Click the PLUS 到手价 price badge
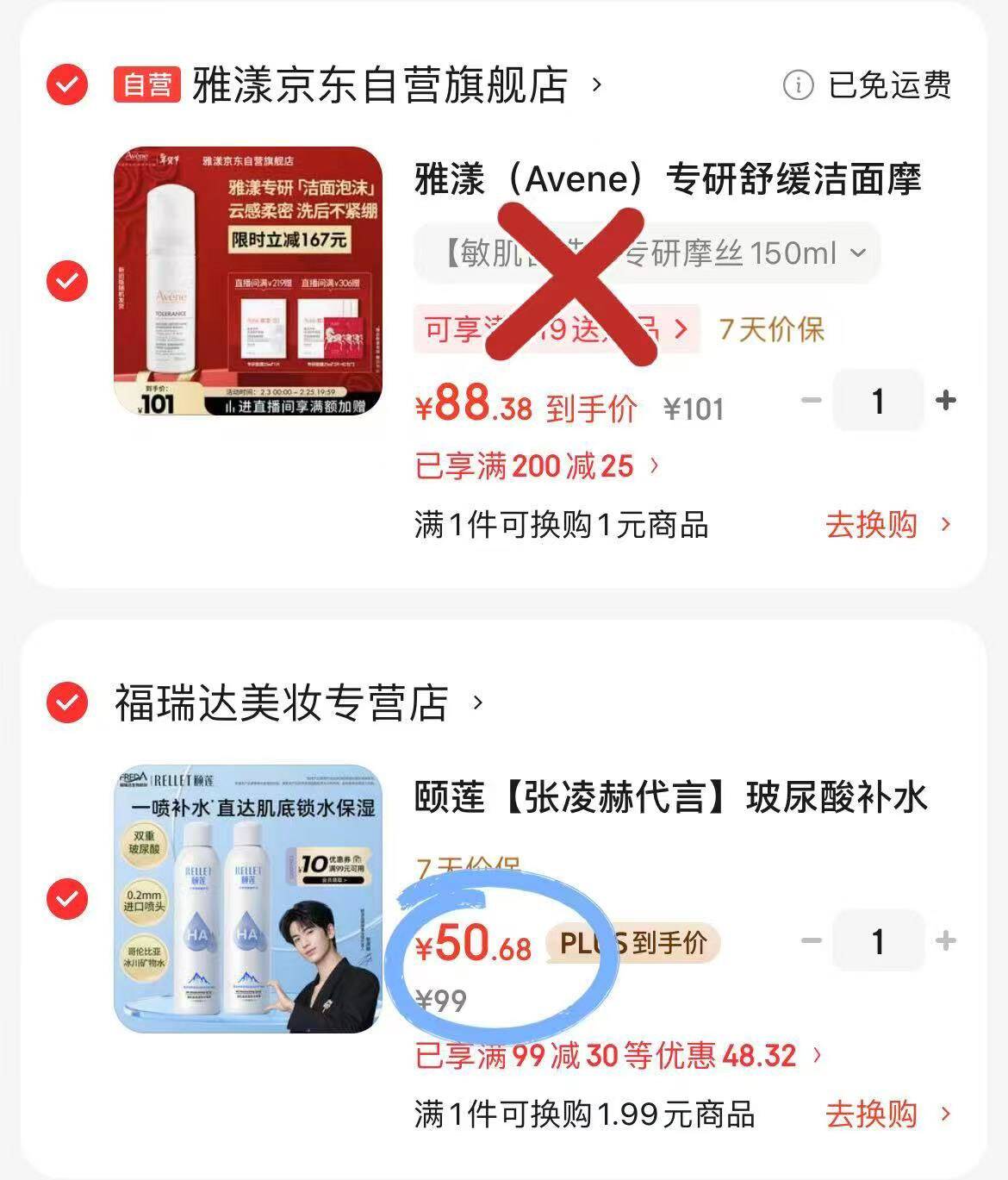Screen dimensions: 1008x1180 (x=635, y=944)
